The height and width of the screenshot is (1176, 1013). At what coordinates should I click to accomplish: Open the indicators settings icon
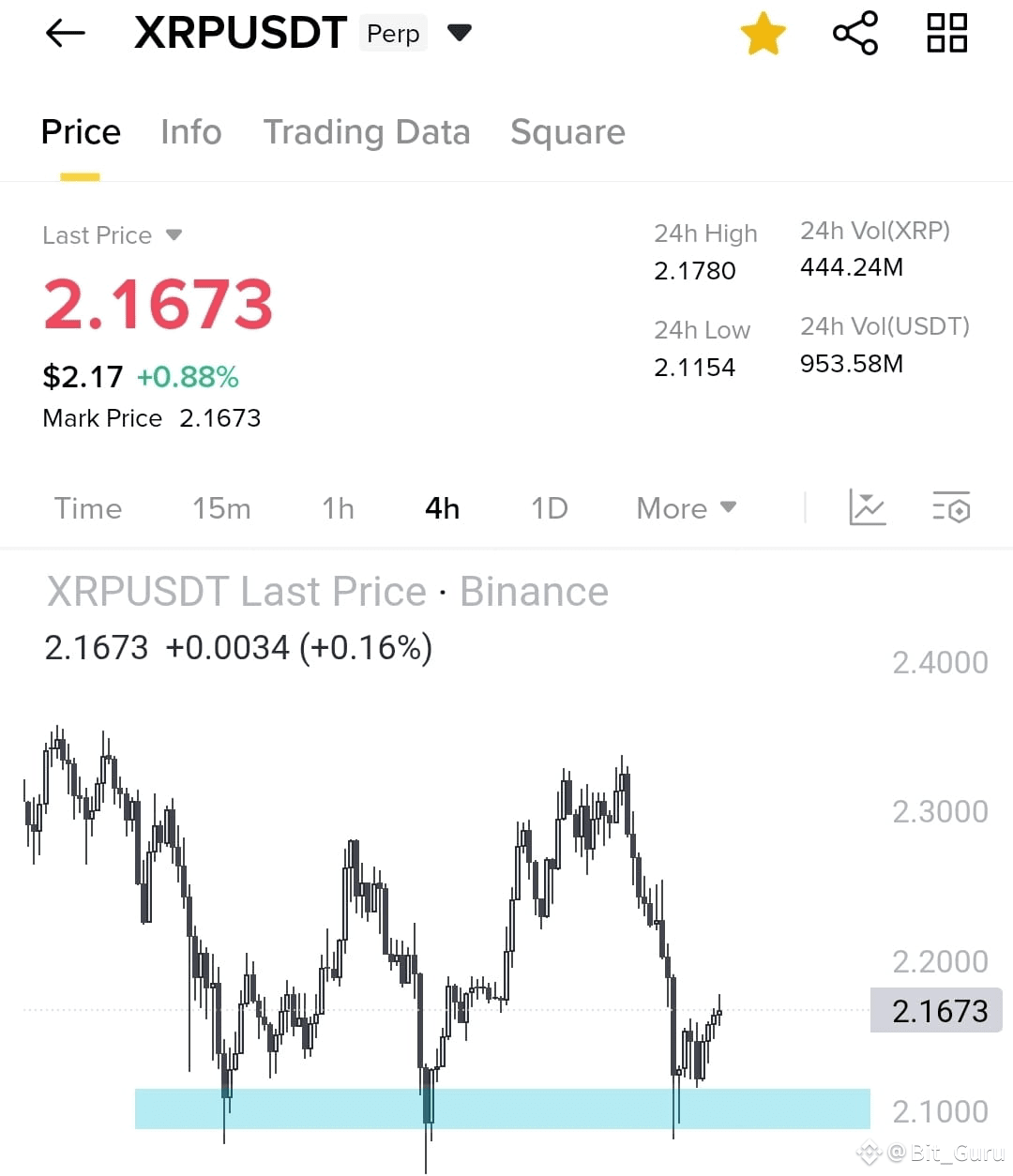(x=951, y=507)
